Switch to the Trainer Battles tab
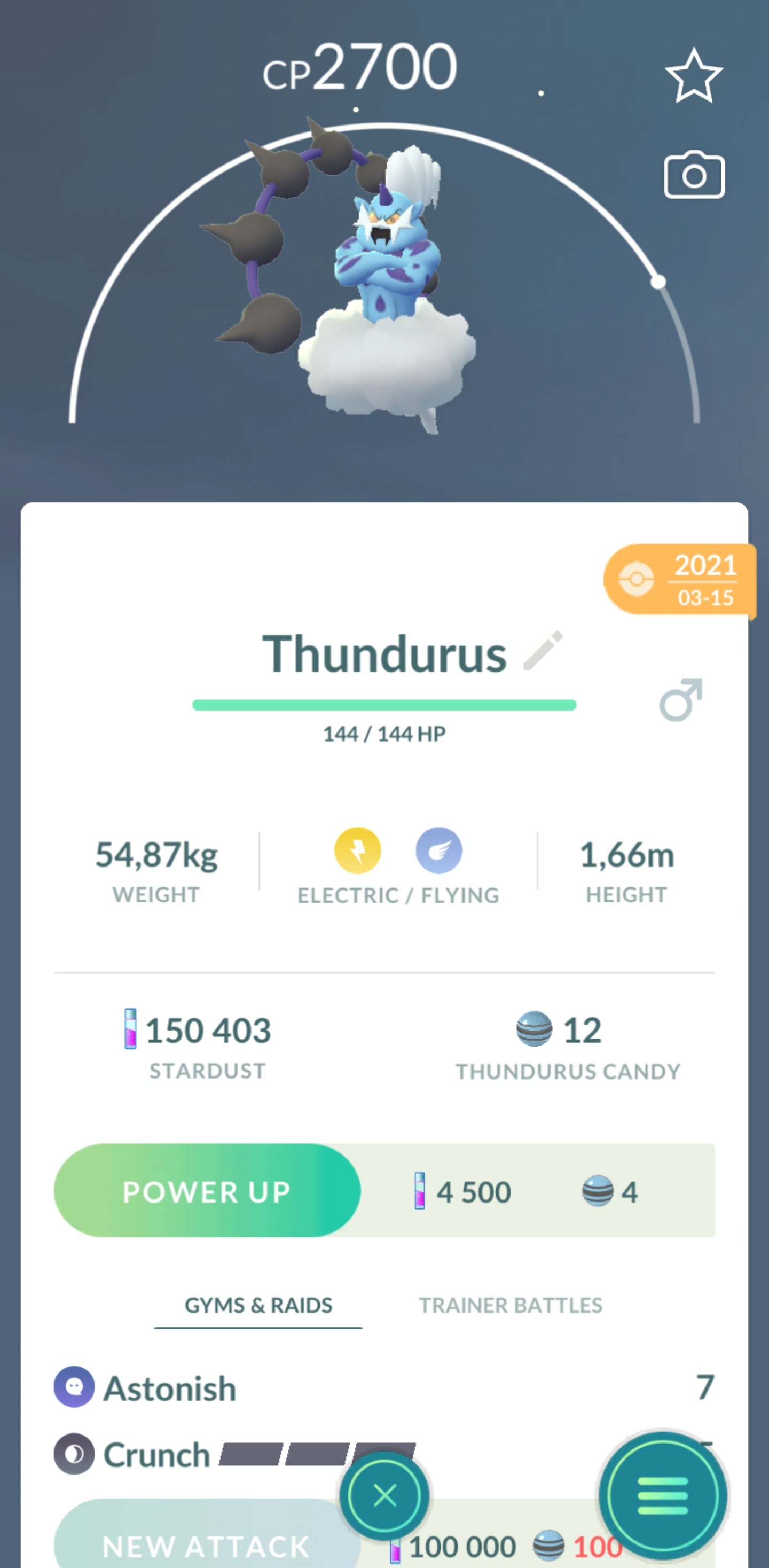The width and height of the screenshot is (769, 1568). [510, 1305]
